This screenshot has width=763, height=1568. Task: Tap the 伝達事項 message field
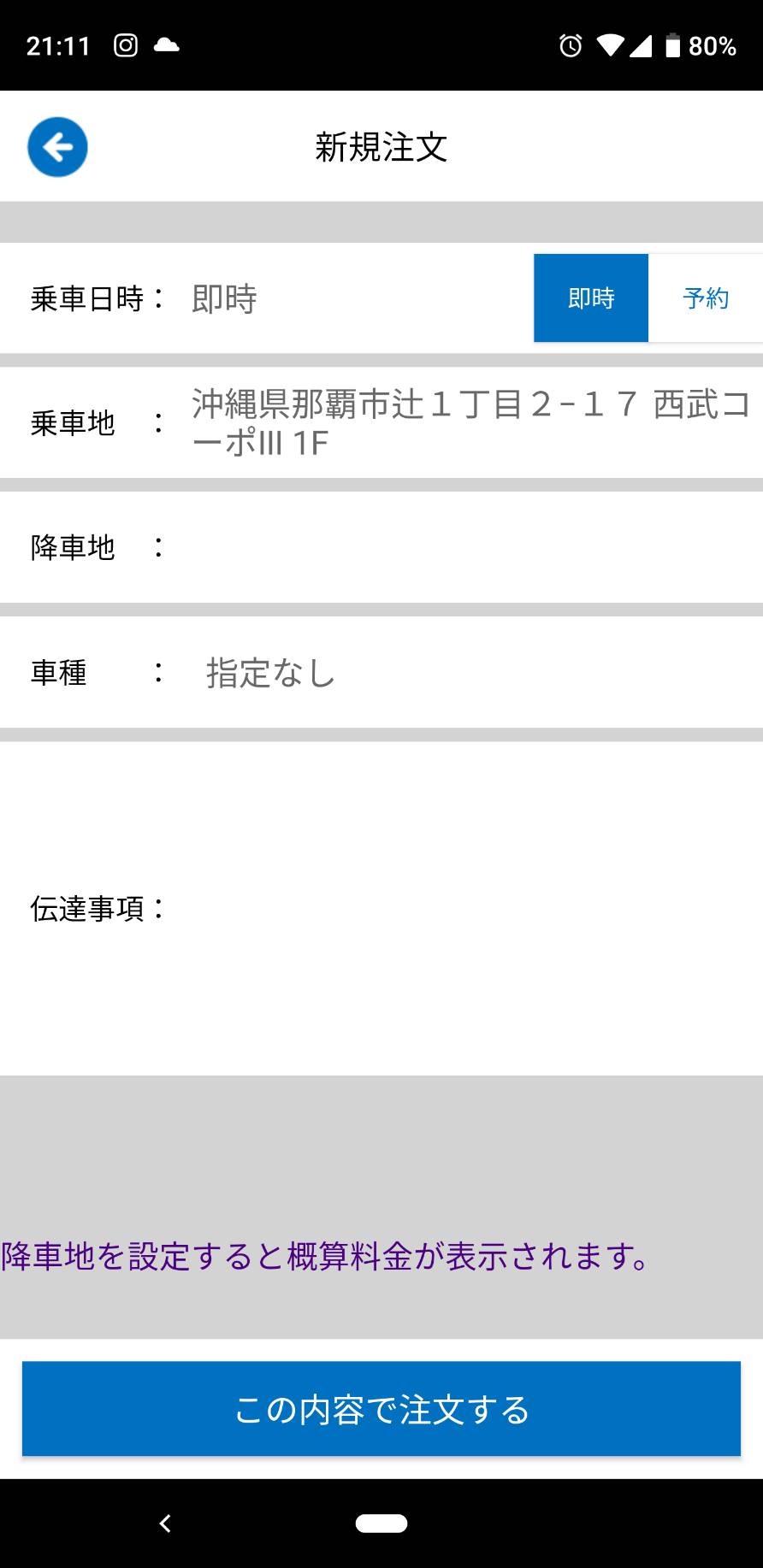coord(381,908)
